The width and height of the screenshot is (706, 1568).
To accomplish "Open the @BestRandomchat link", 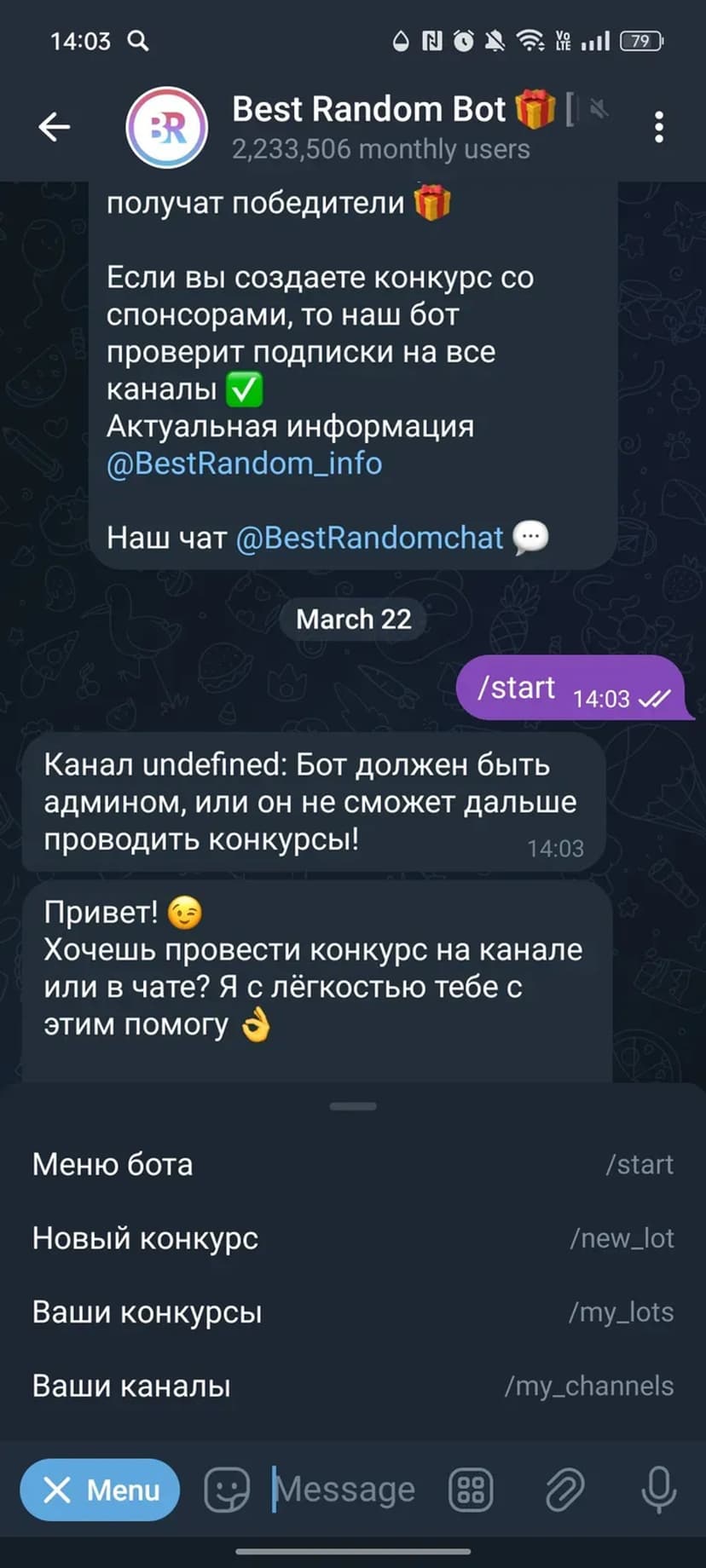I will [x=369, y=538].
